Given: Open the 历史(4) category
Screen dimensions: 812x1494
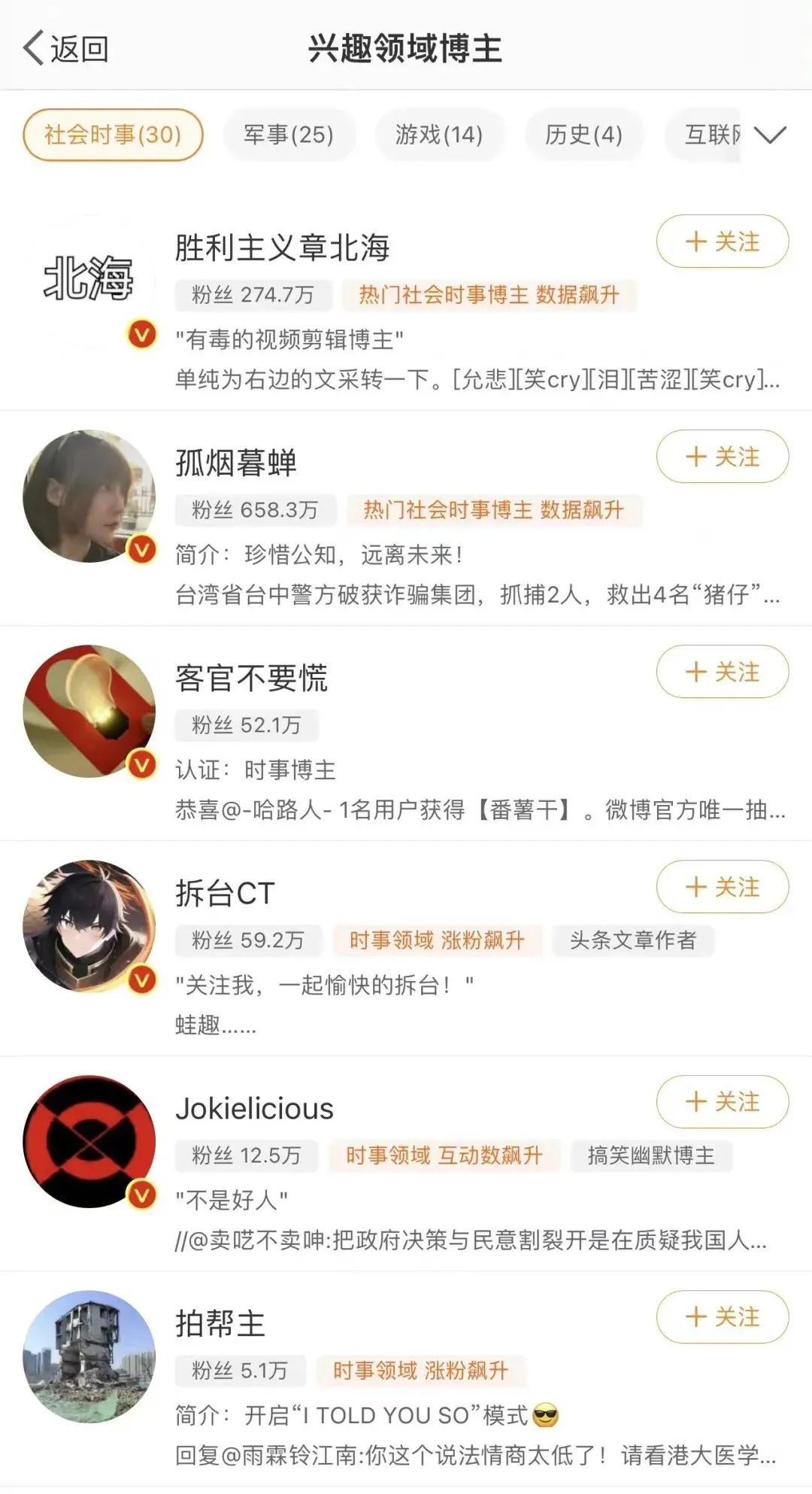Looking at the screenshot, I should click(x=583, y=135).
